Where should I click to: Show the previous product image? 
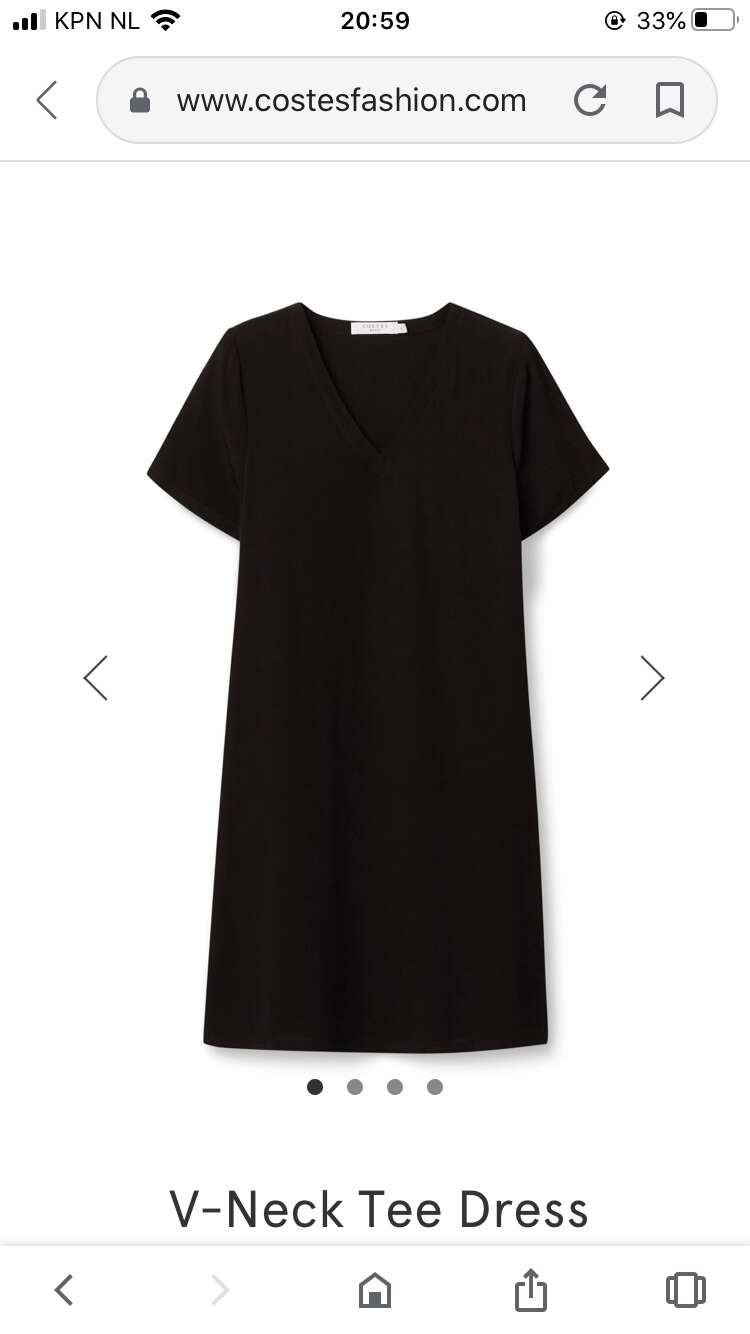(x=95, y=678)
